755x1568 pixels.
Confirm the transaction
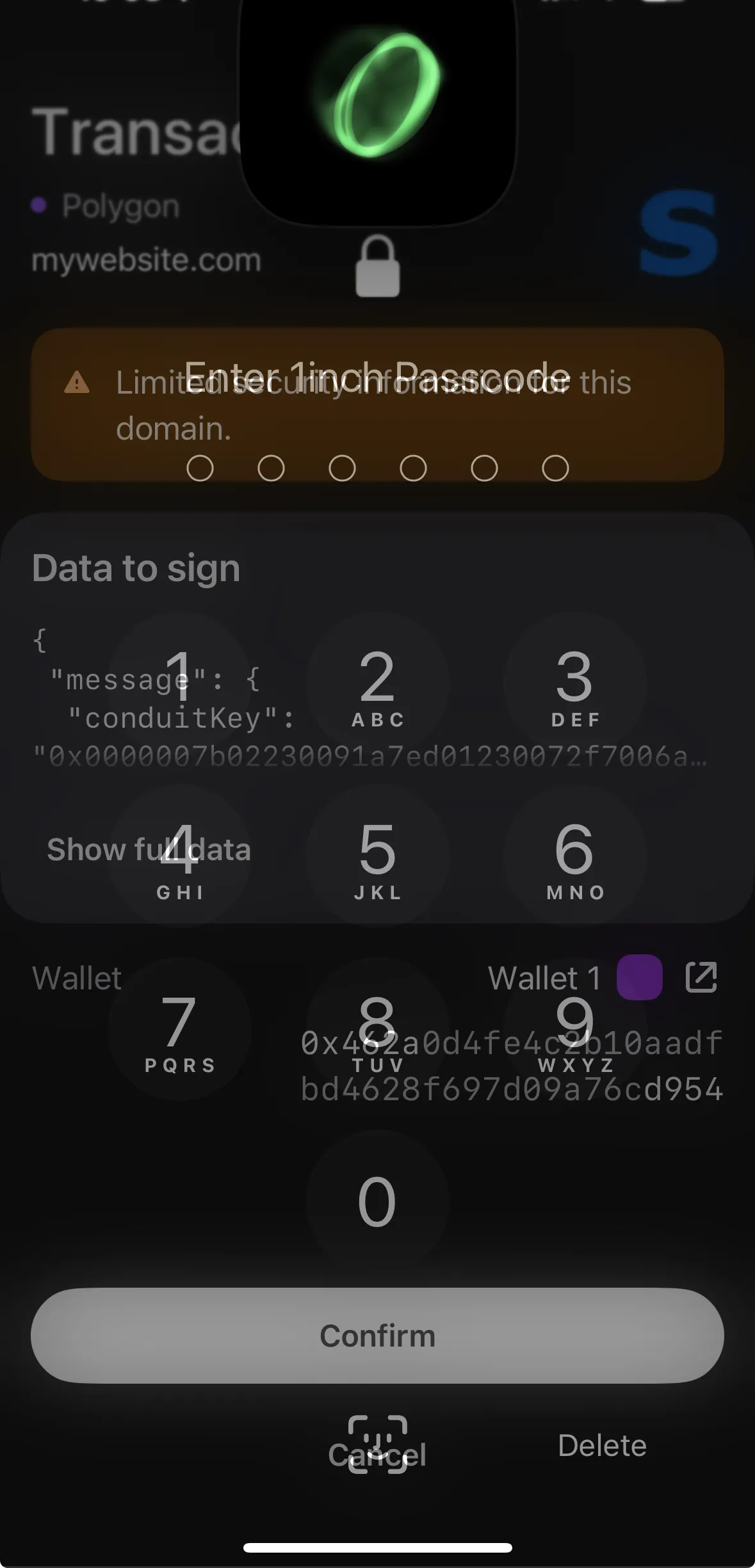(377, 1335)
